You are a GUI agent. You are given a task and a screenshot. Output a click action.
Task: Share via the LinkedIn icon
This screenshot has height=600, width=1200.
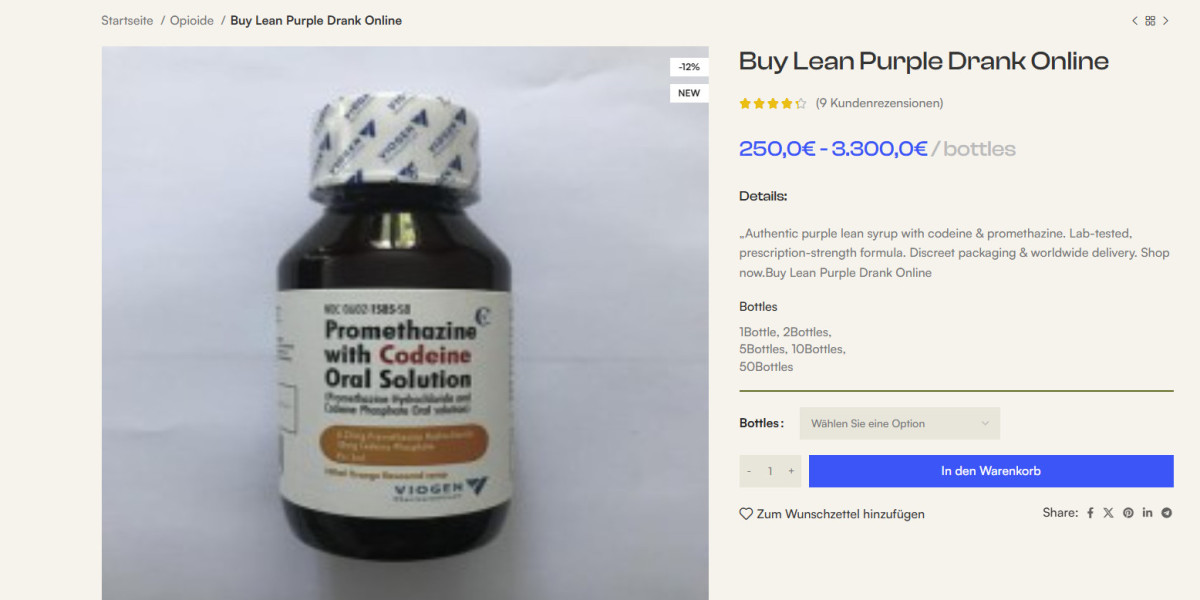tap(1147, 513)
